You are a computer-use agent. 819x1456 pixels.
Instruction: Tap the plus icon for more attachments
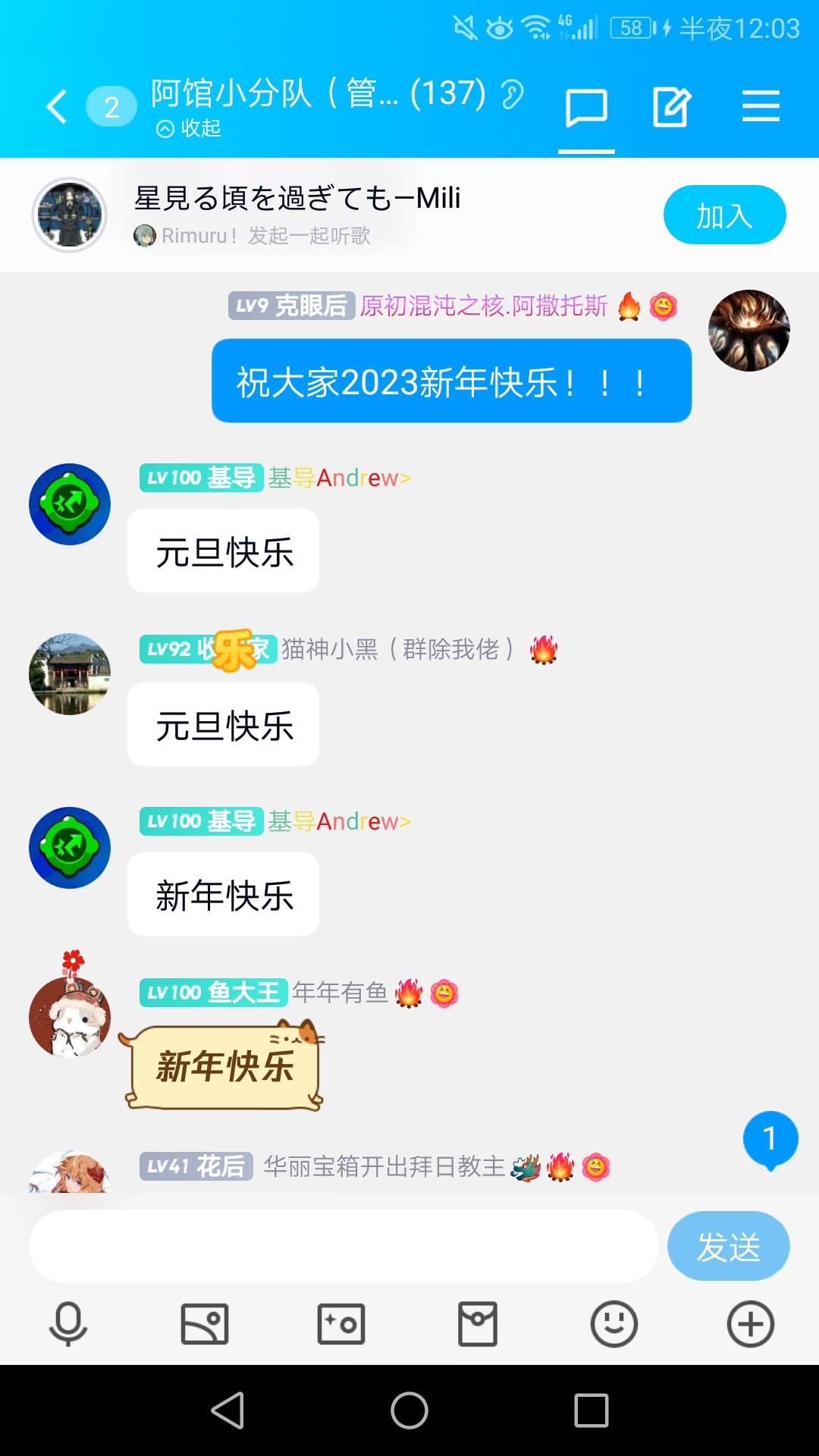tap(751, 1325)
